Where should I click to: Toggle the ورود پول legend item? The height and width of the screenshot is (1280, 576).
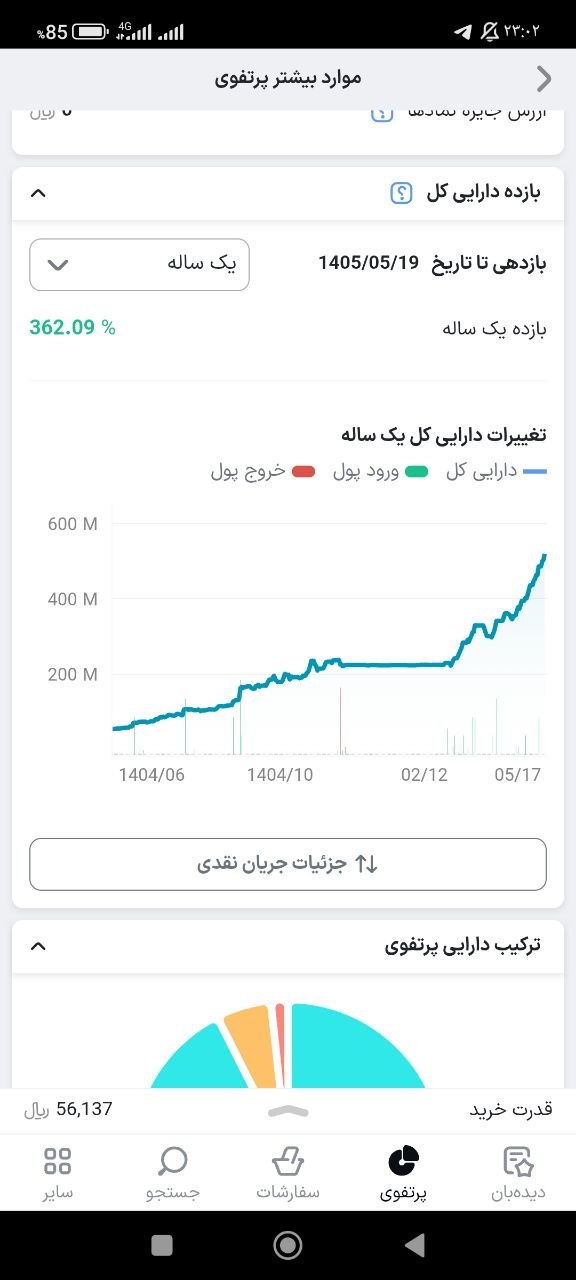coord(380,471)
